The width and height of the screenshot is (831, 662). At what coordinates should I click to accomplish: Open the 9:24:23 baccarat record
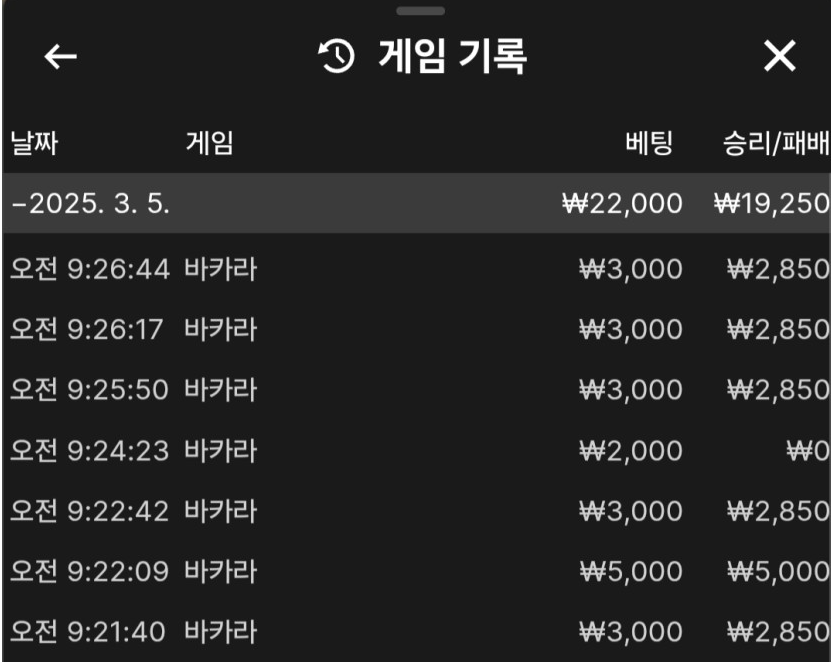[415, 451]
